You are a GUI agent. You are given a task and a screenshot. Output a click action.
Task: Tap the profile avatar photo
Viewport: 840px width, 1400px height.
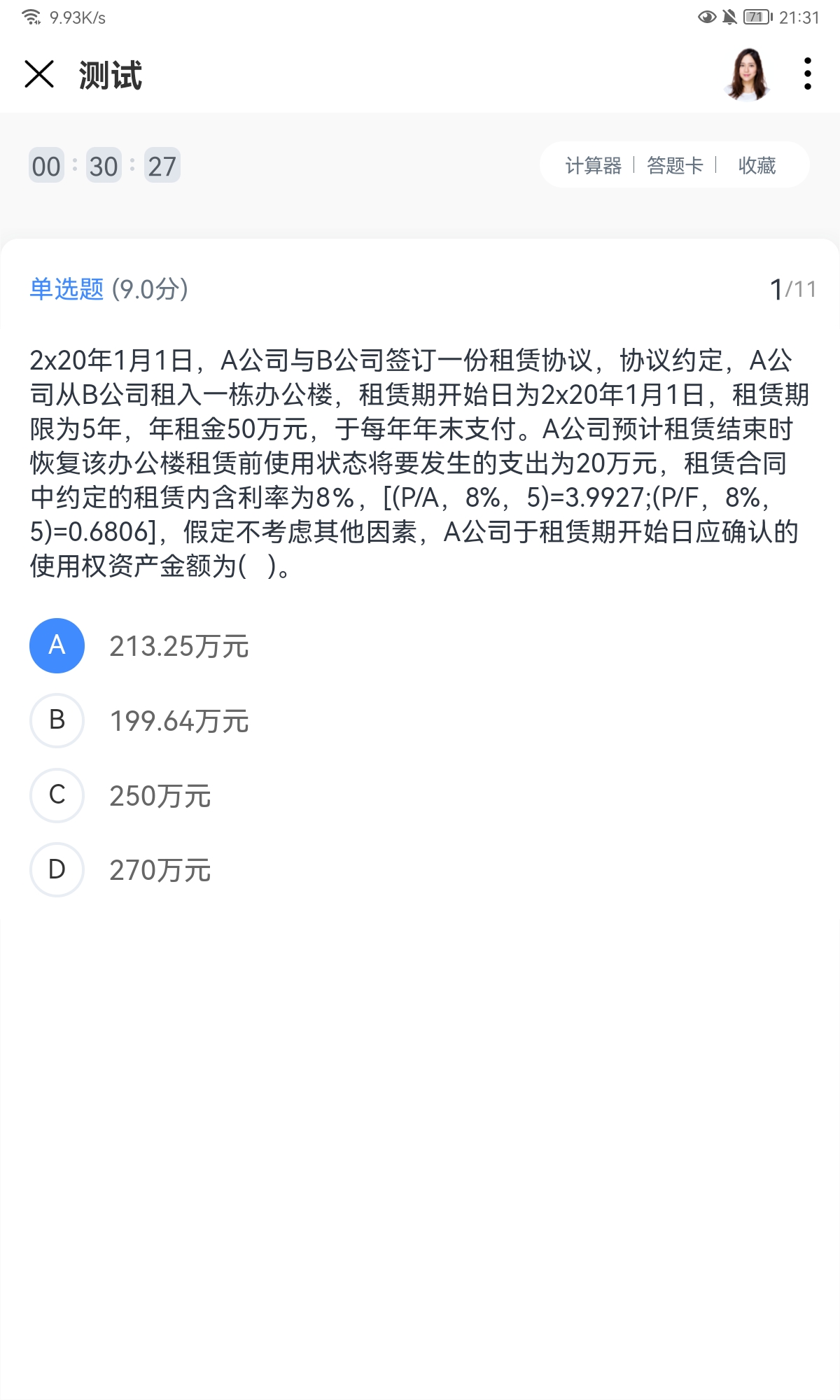tap(747, 74)
